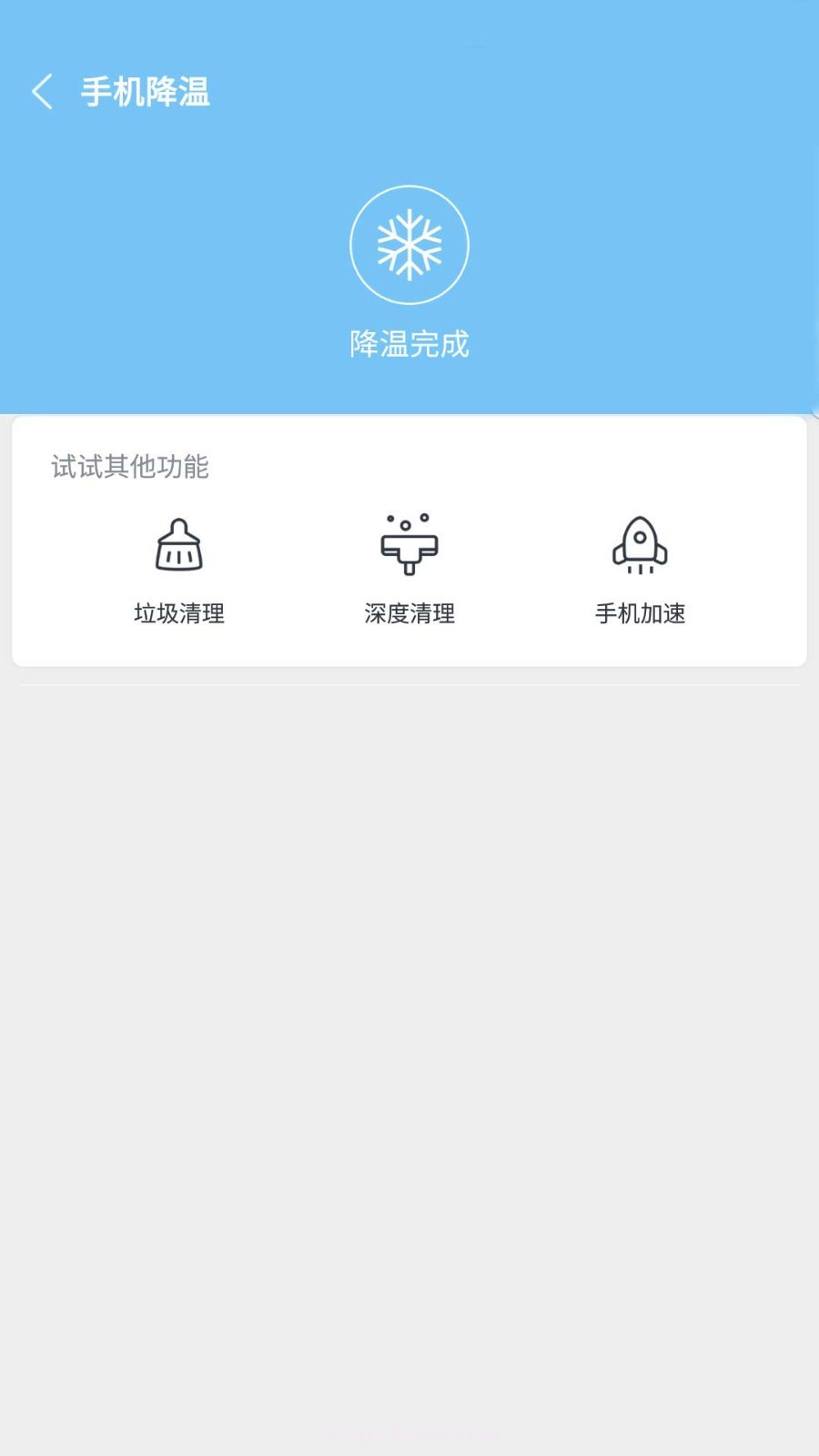Tap the circular snowflake badge above 降温完成
The height and width of the screenshot is (1456, 819).
[409, 244]
